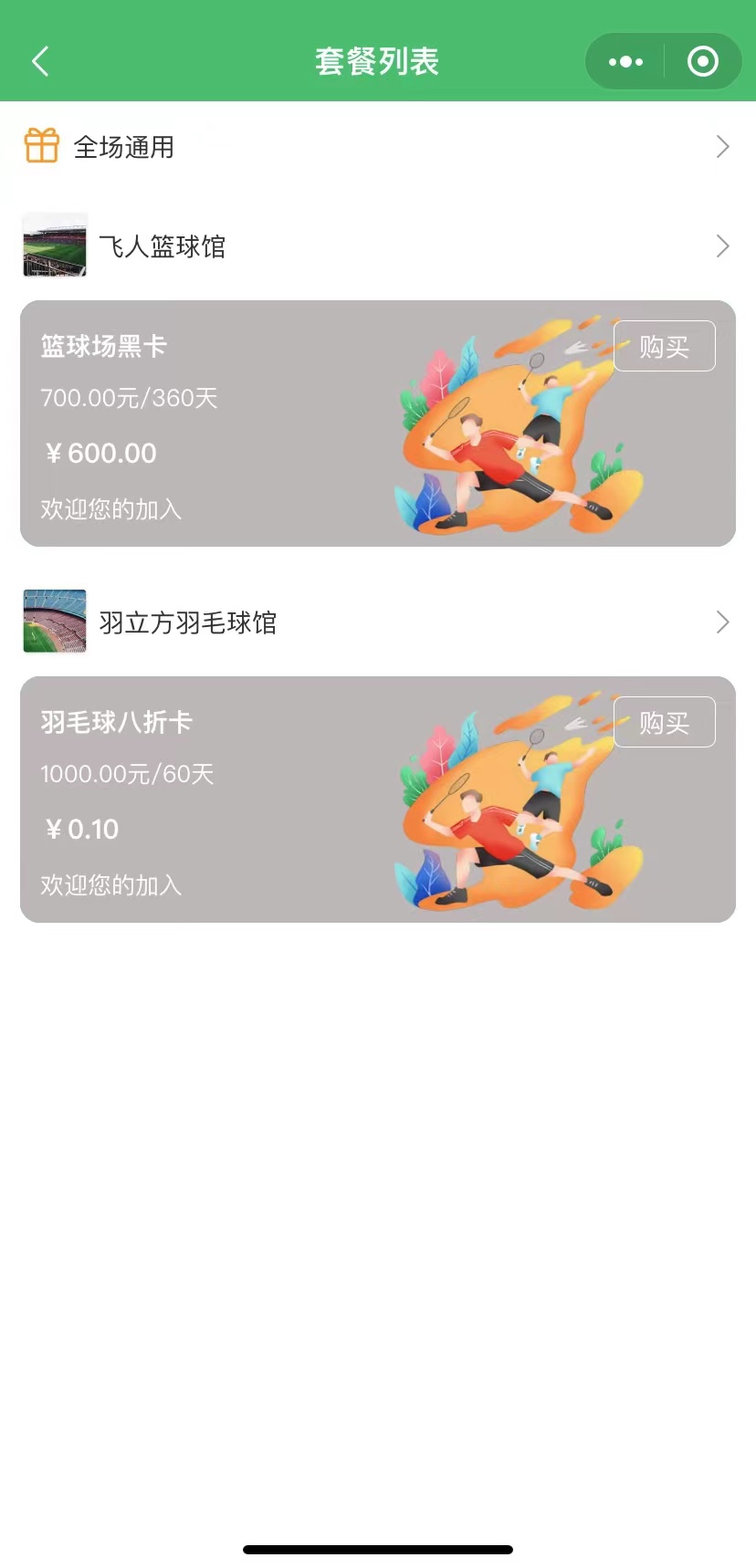Open the 全场通用 packages row
Image resolution: width=756 pixels, height=1568 pixels.
coord(377,147)
